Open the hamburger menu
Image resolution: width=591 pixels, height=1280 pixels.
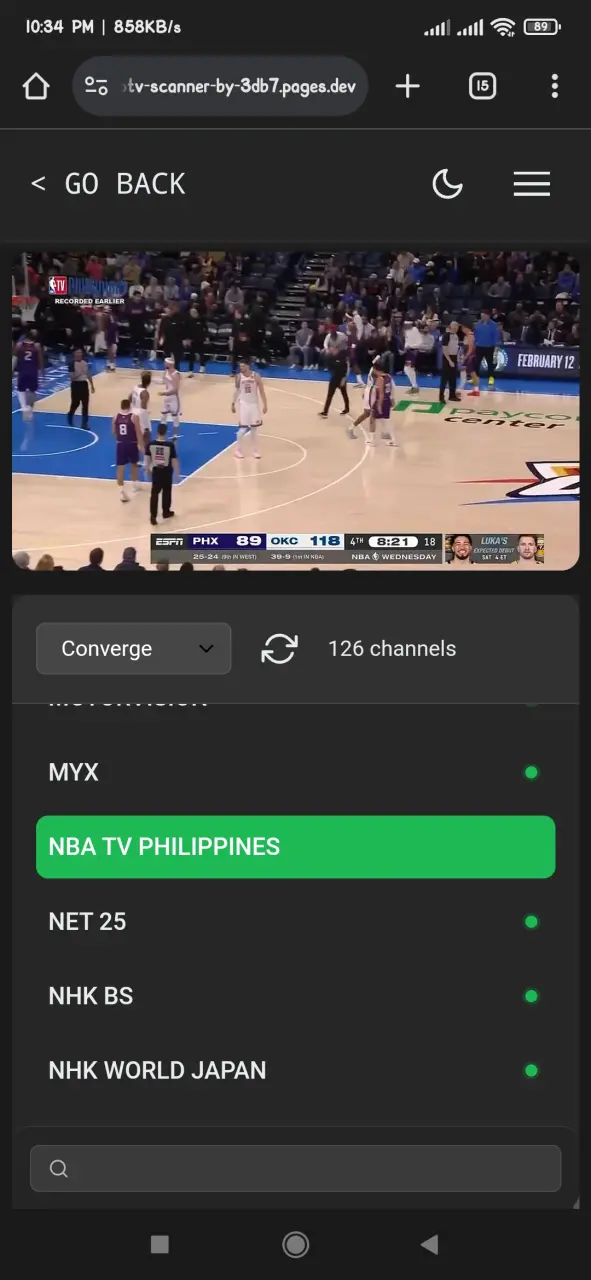(531, 184)
